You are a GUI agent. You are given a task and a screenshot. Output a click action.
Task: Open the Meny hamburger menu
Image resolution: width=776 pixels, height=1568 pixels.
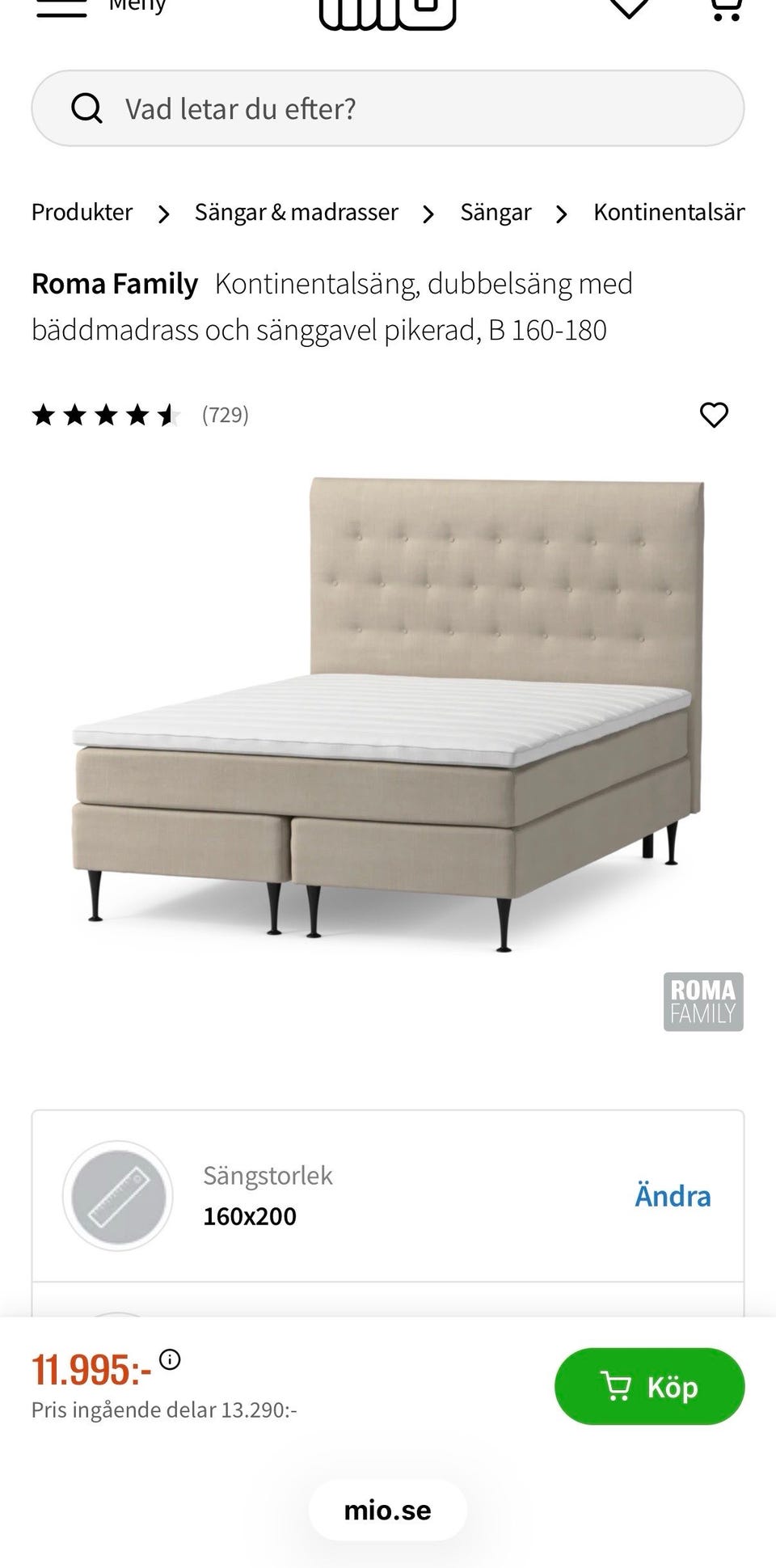[x=62, y=8]
